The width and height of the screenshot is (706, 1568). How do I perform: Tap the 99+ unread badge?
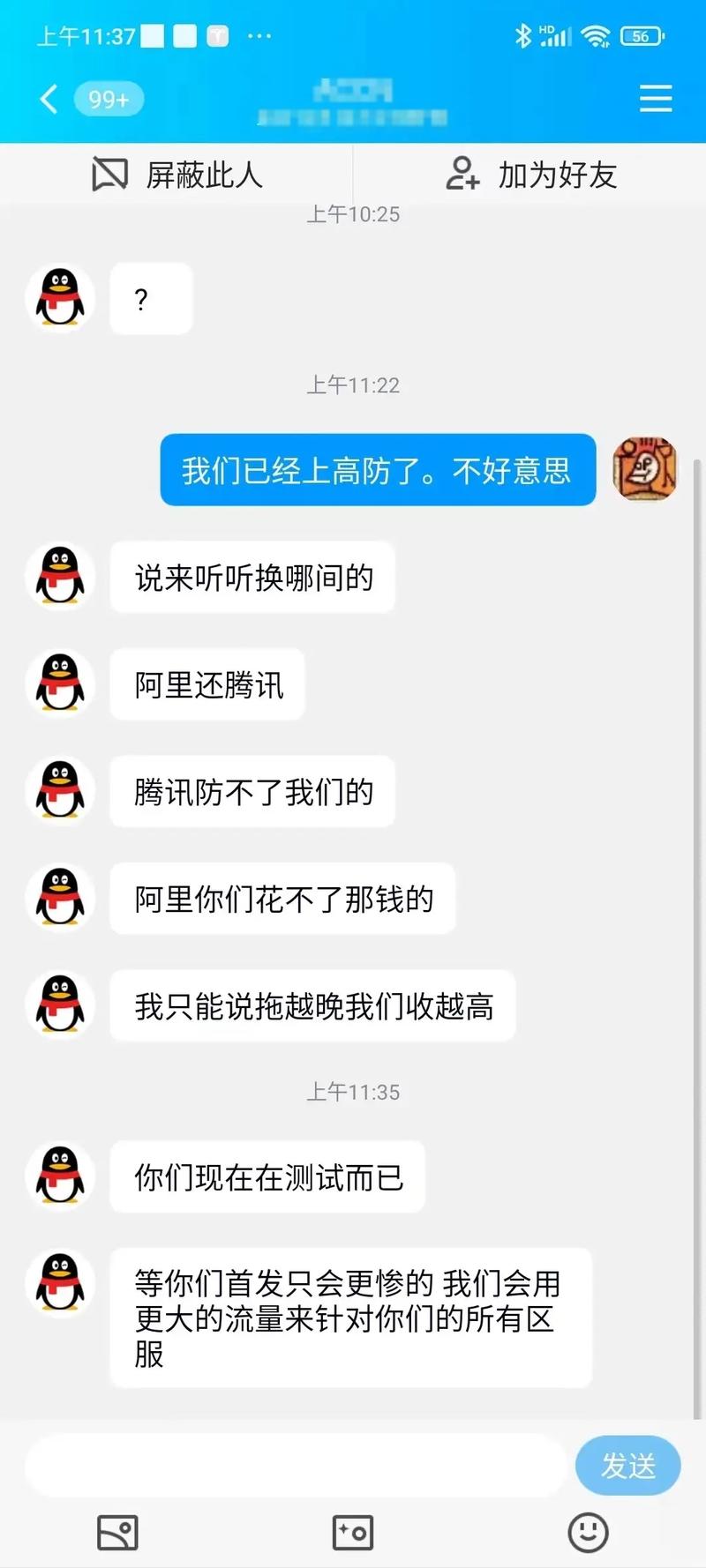[x=109, y=99]
